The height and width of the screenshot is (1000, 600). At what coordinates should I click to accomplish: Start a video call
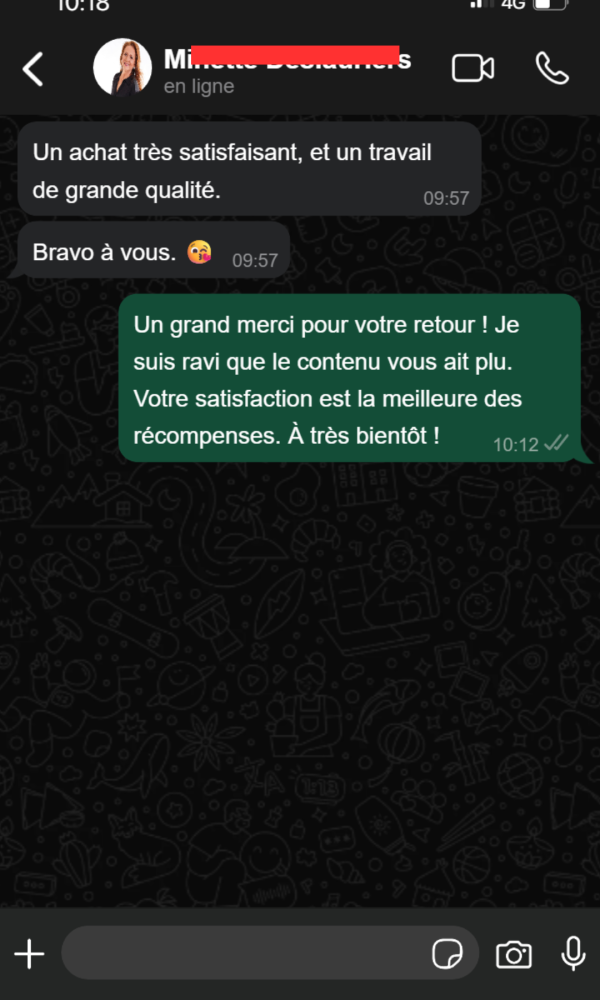pyautogui.click(x=473, y=68)
